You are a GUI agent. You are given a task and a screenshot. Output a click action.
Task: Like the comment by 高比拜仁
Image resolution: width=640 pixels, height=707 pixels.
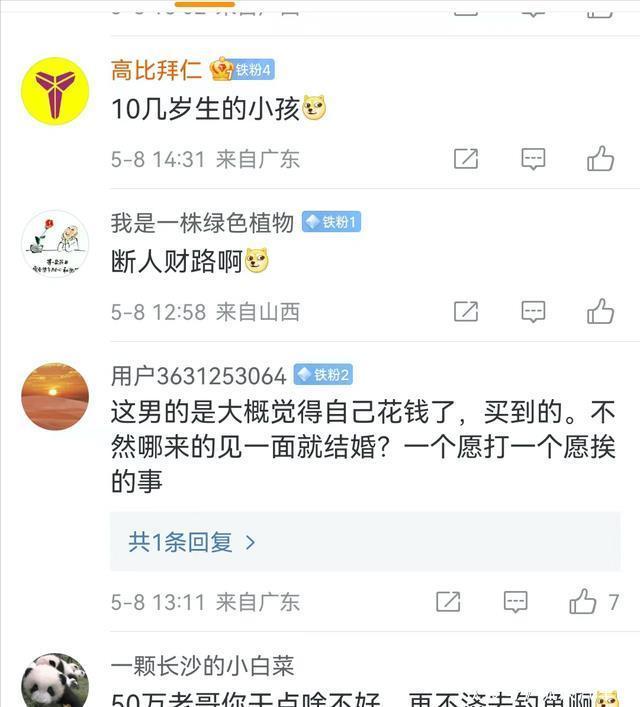tap(600, 158)
